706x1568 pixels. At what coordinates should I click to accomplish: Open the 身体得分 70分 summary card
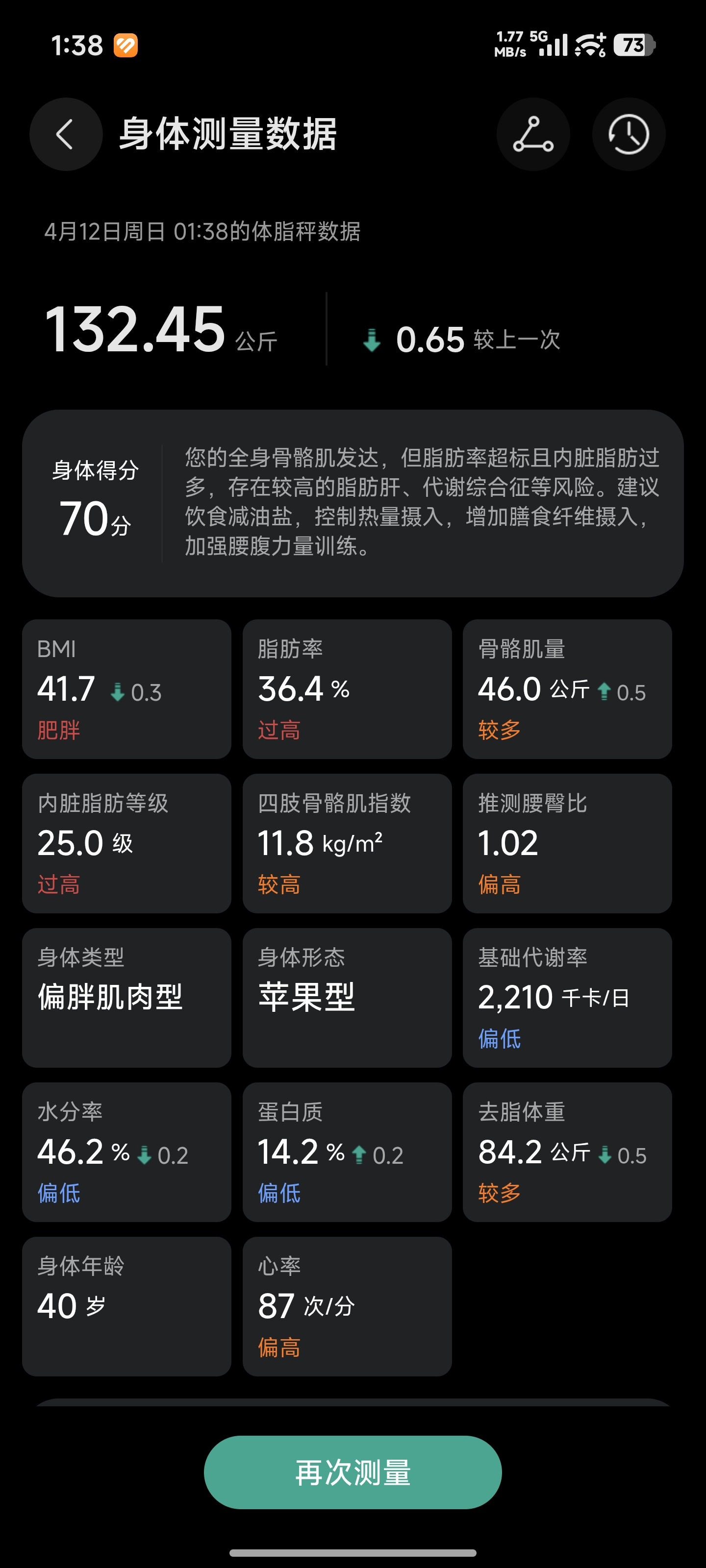coord(353,503)
